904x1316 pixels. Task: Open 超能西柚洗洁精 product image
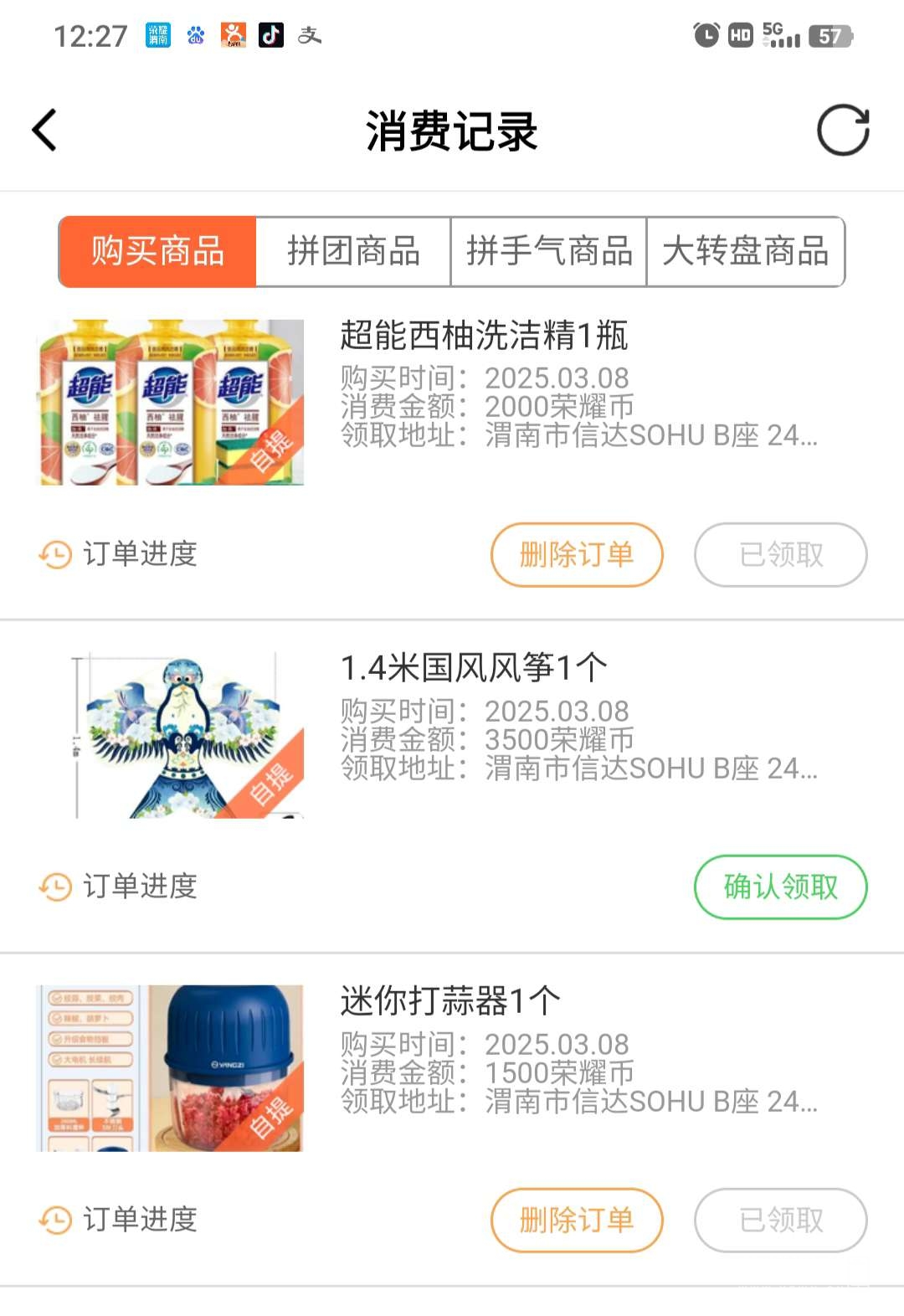[x=171, y=402]
